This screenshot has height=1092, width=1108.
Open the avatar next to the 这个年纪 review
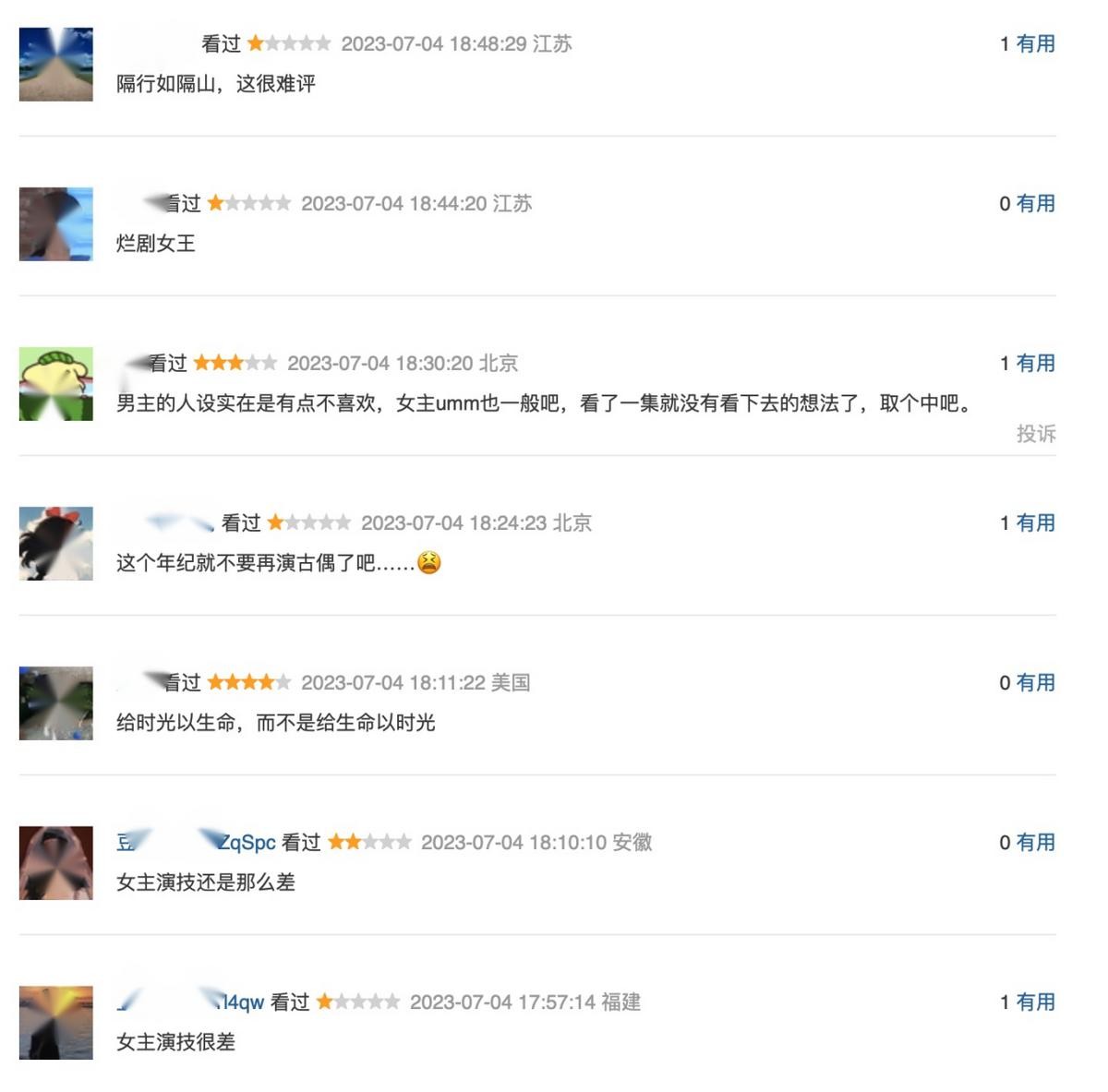click(56, 544)
